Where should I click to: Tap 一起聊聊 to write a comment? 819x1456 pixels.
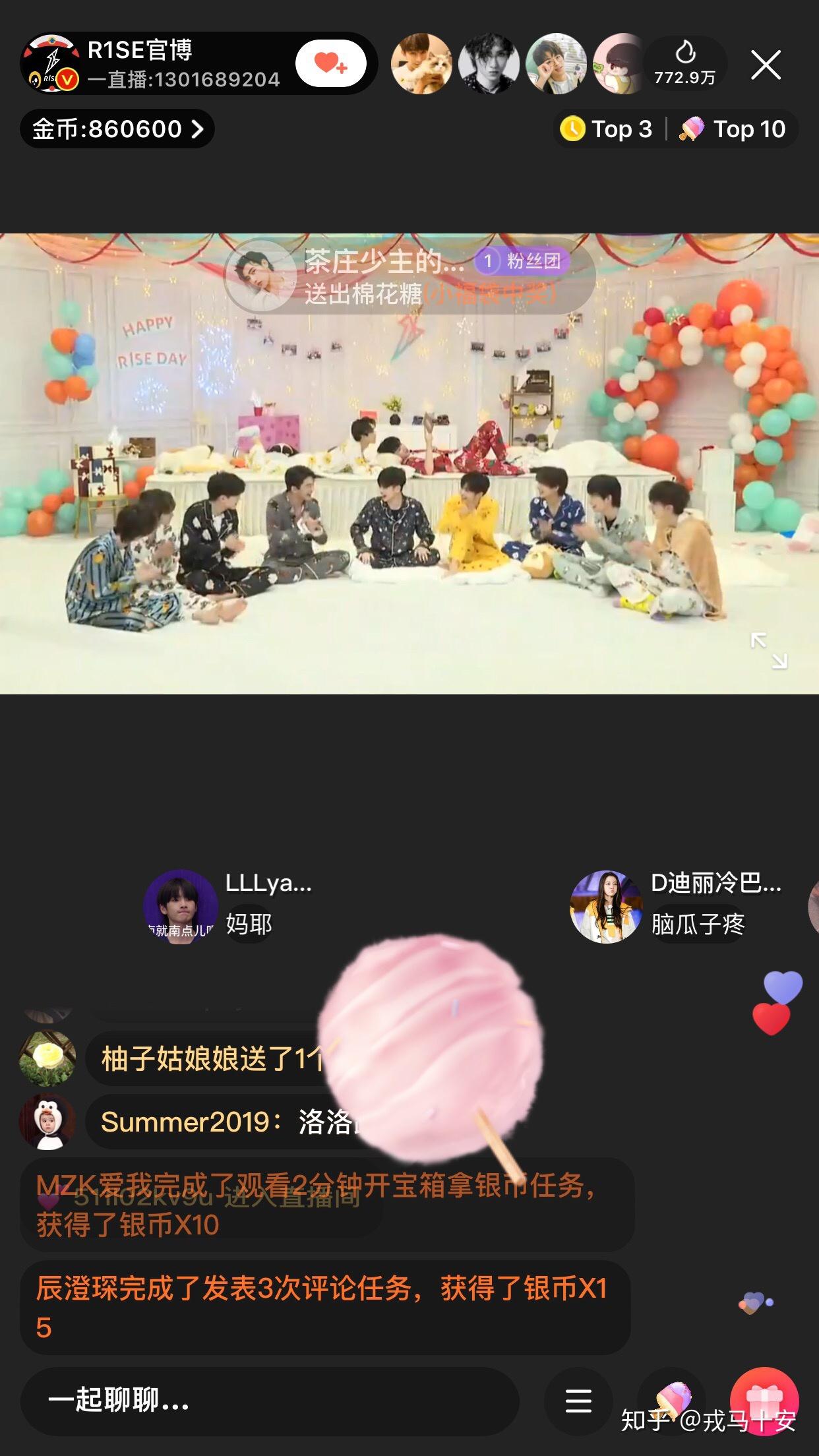pos(269,1400)
